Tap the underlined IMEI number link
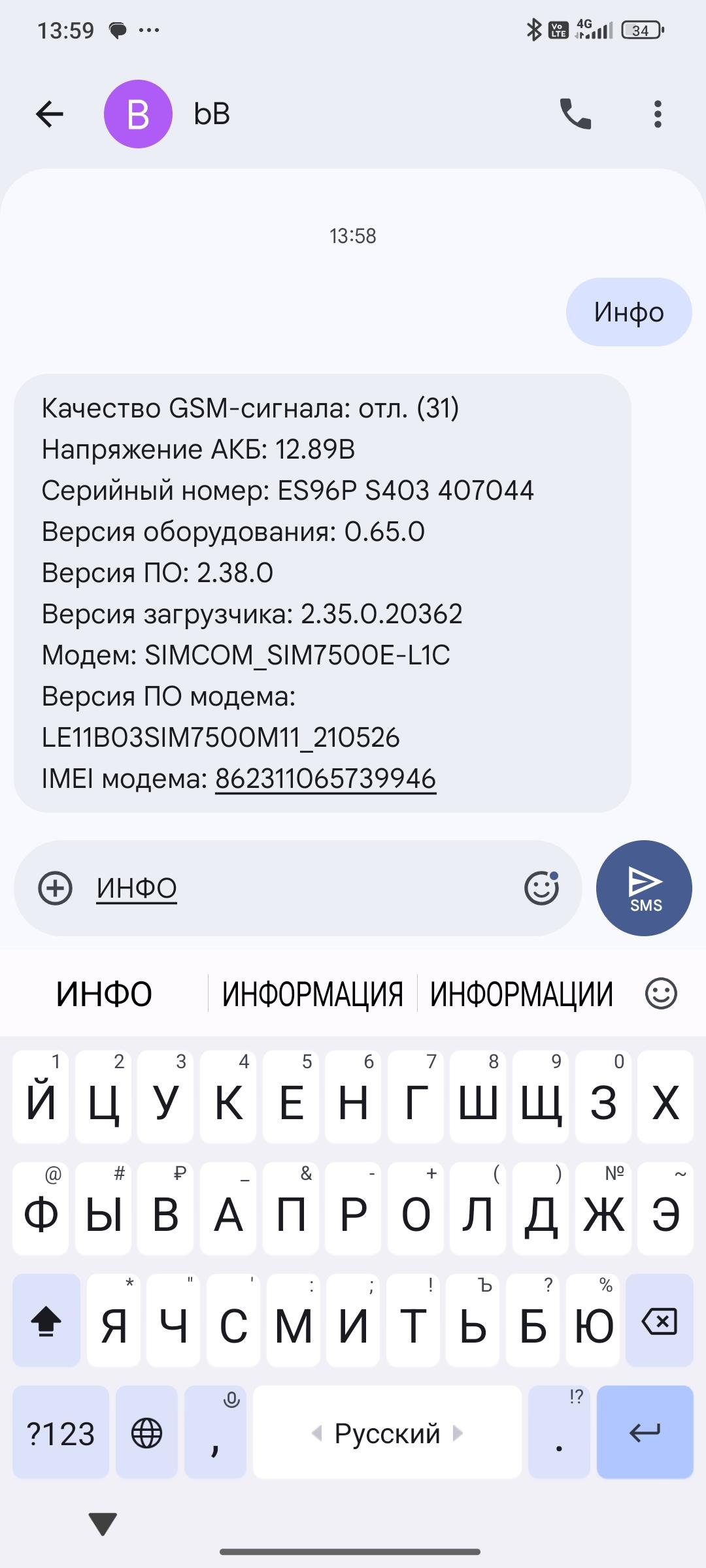706x1568 pixels. coord(326,779)
